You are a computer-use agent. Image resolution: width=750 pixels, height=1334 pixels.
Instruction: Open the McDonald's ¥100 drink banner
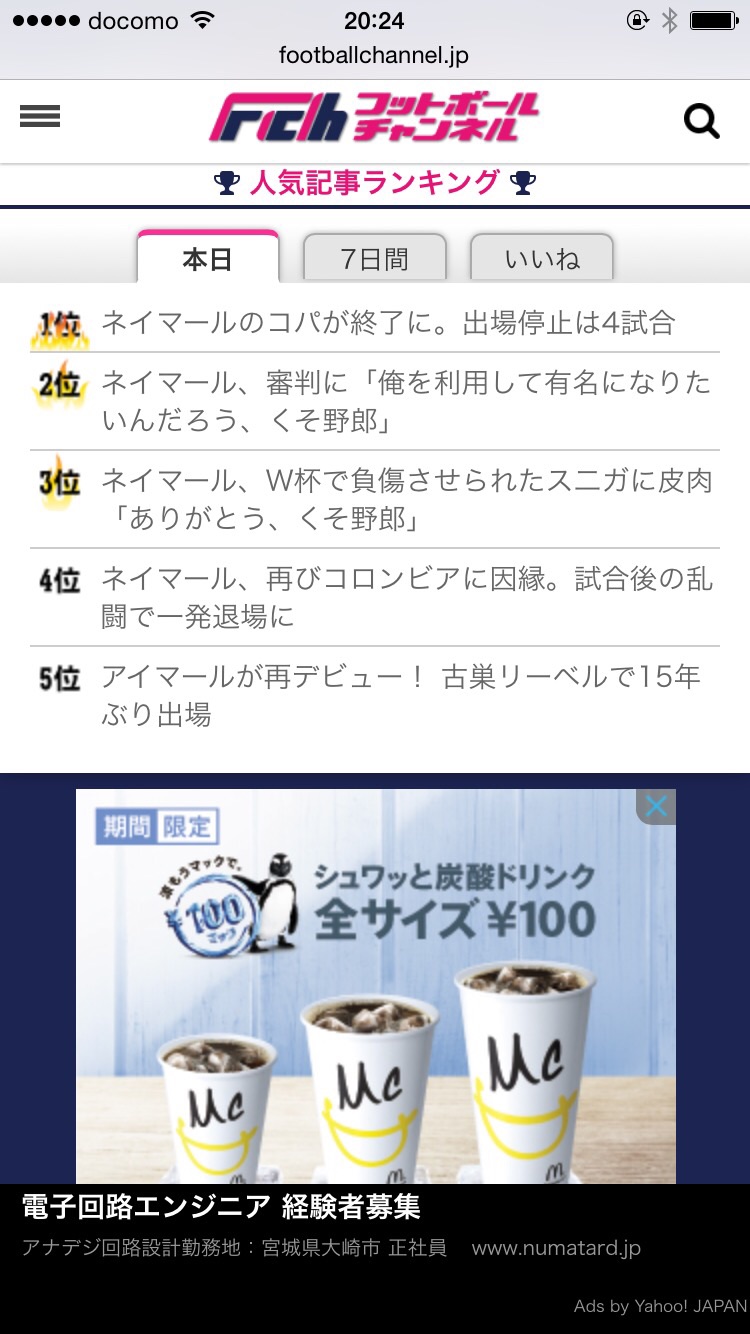(375, 1000)
